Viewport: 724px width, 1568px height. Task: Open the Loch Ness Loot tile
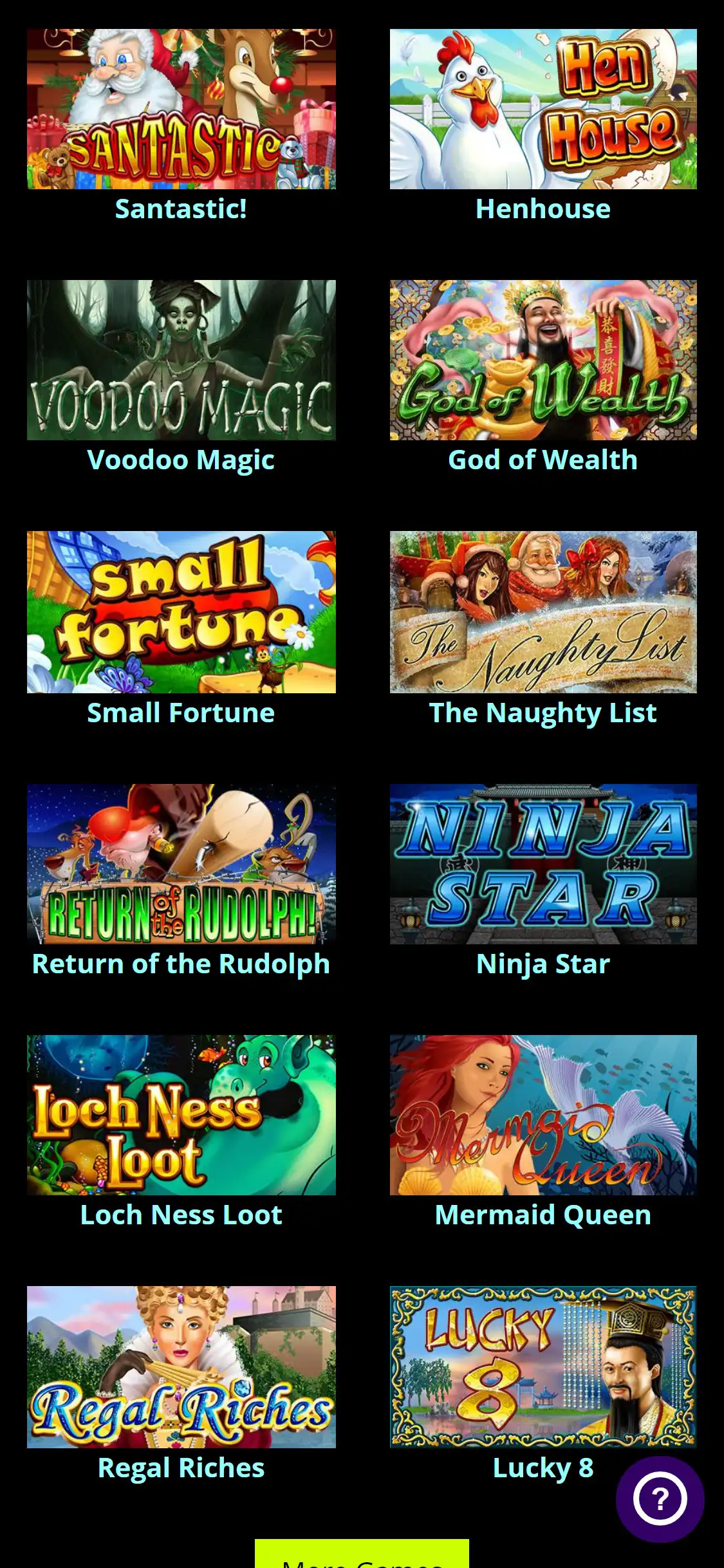point(181,1115)
